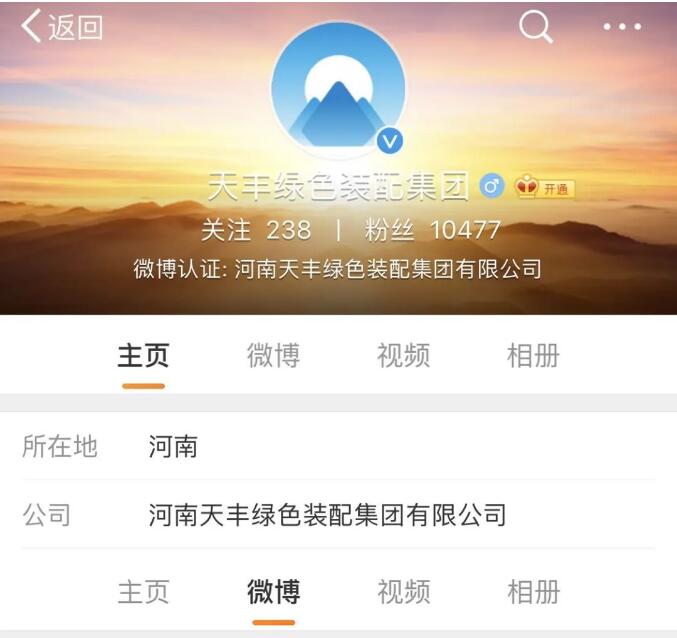
Task: Open the search magnifier icon
Action: [535, 27]
